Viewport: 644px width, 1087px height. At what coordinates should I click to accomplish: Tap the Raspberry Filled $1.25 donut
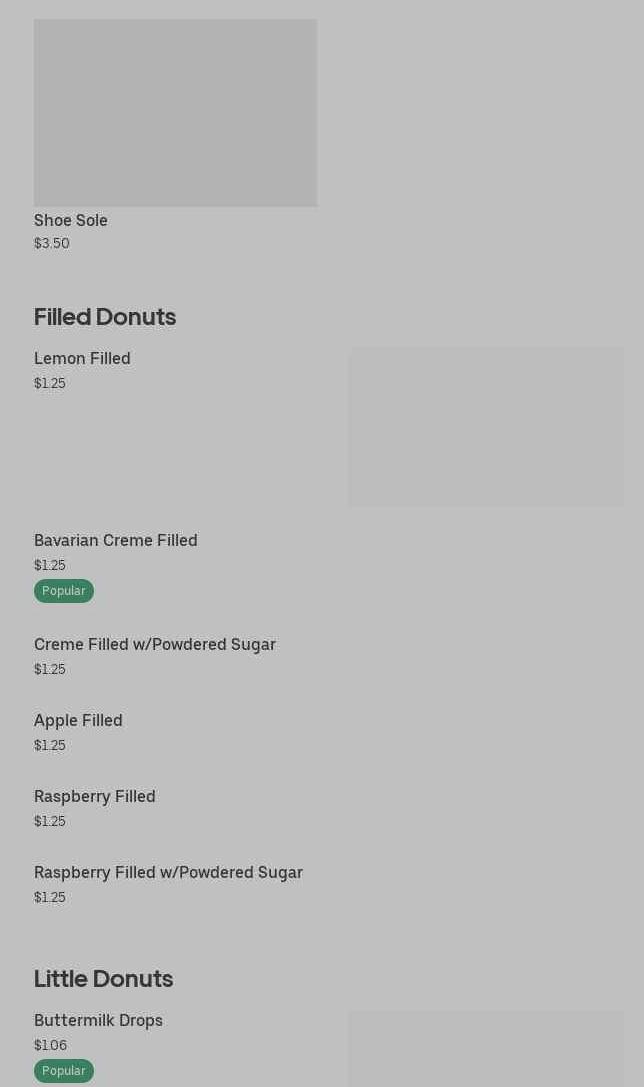(x=95, y=797)
